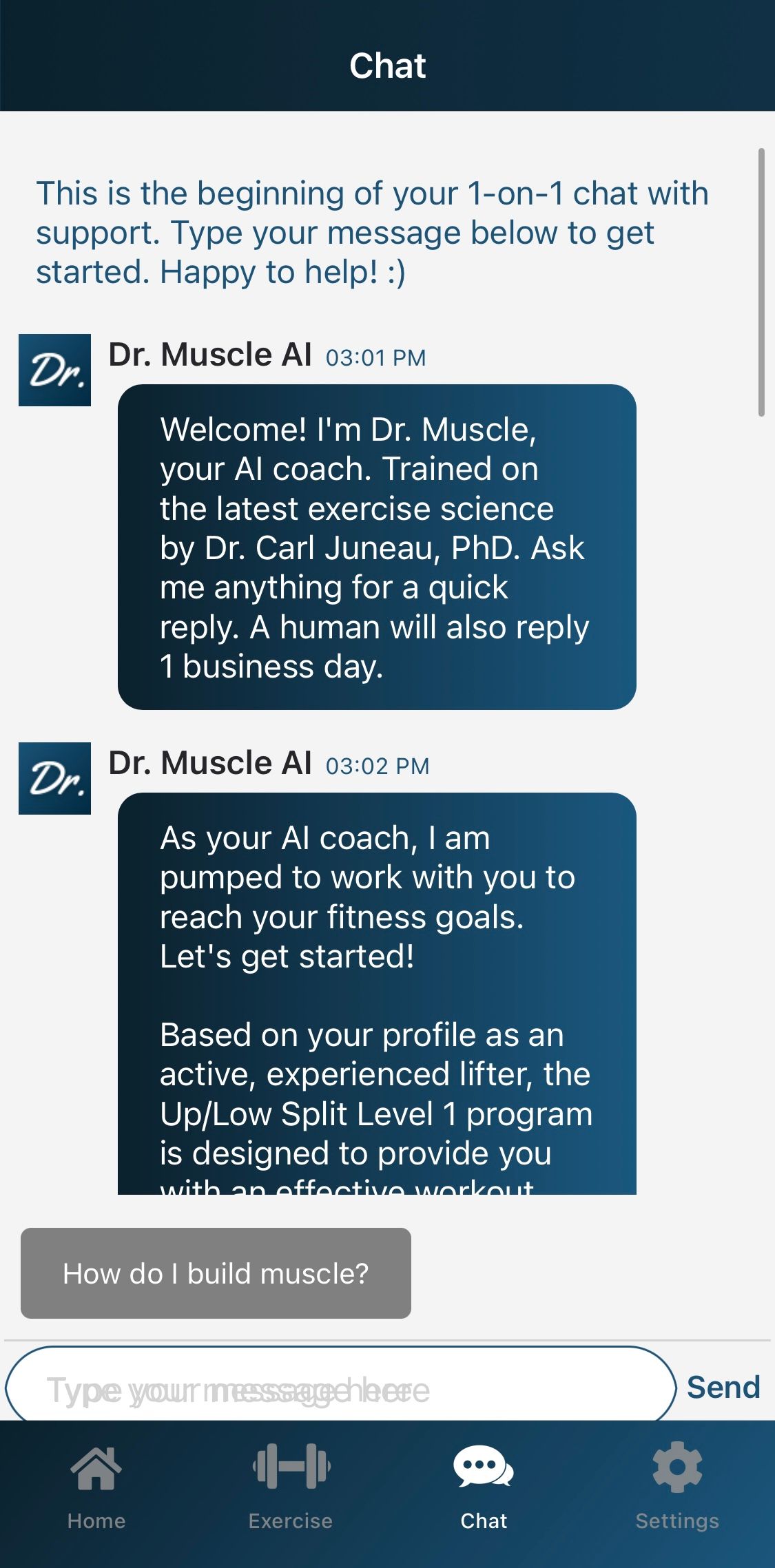775x1568 pixels.
Task: Select the 03:02 PM timestamp
Action: click(x=378, y=766)
